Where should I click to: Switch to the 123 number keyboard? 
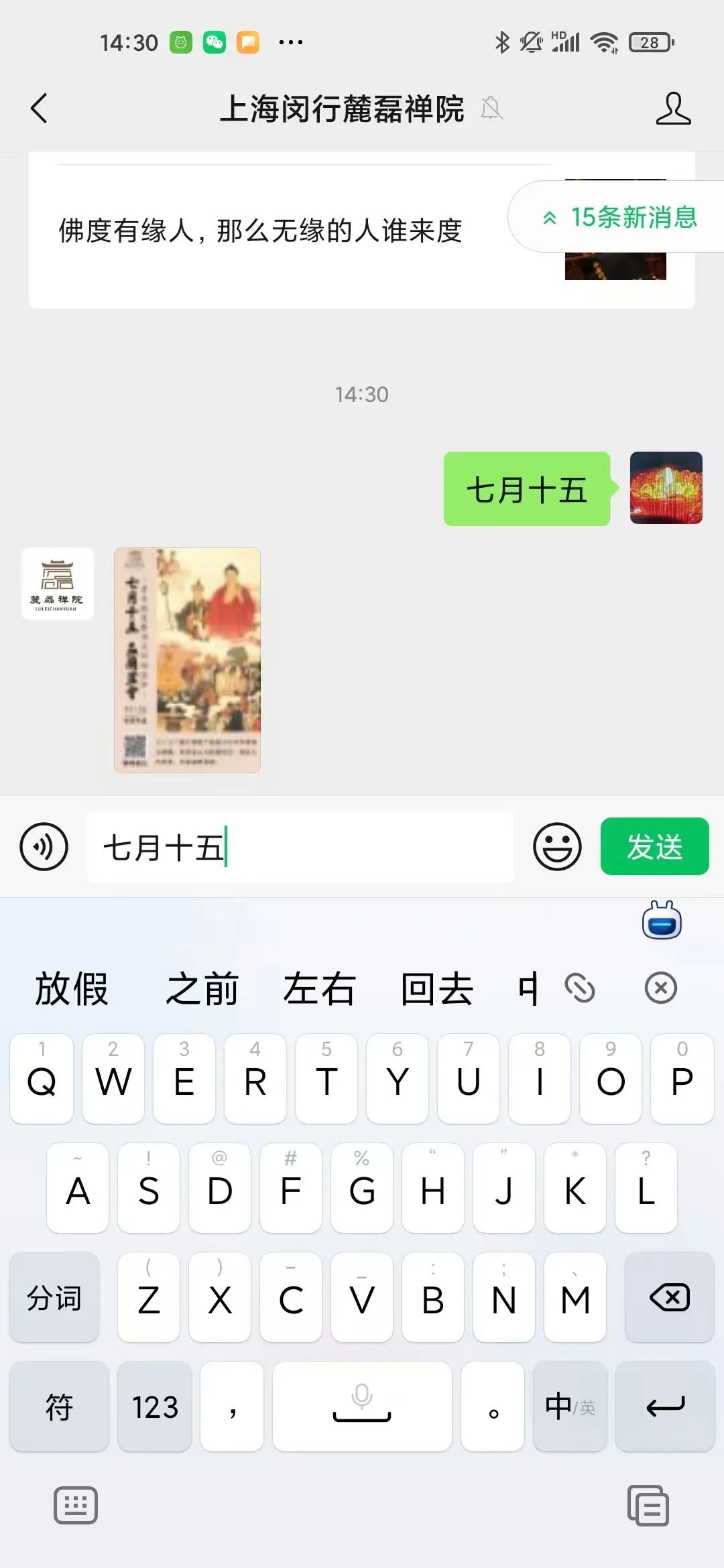coord(155,1406)
